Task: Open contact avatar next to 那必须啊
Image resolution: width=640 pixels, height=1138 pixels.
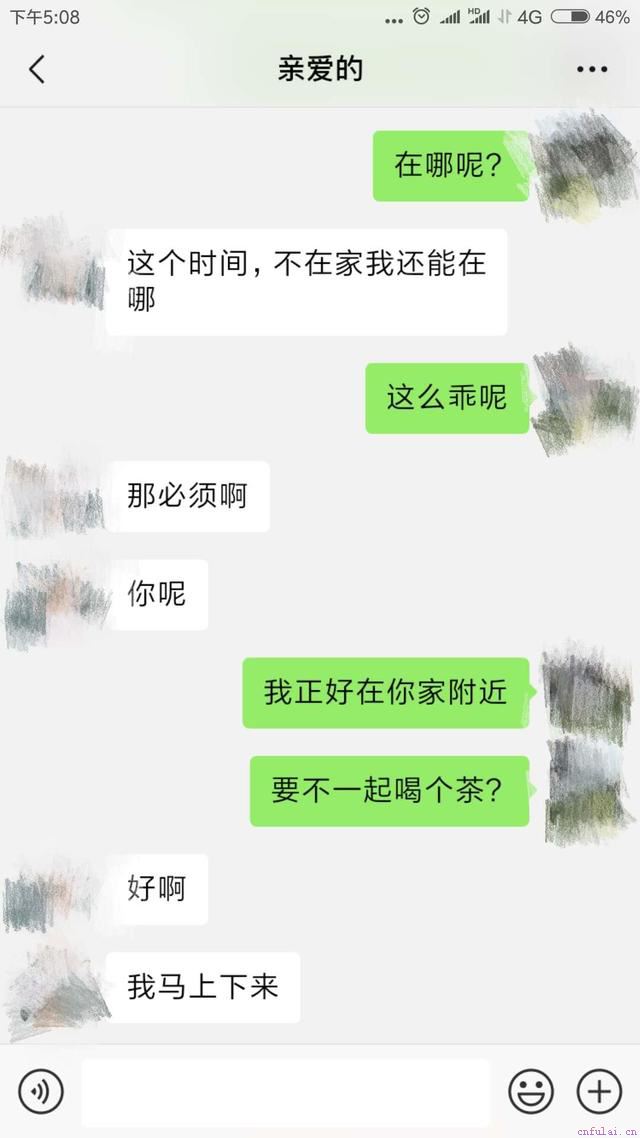Action: (x=55, y=496)
